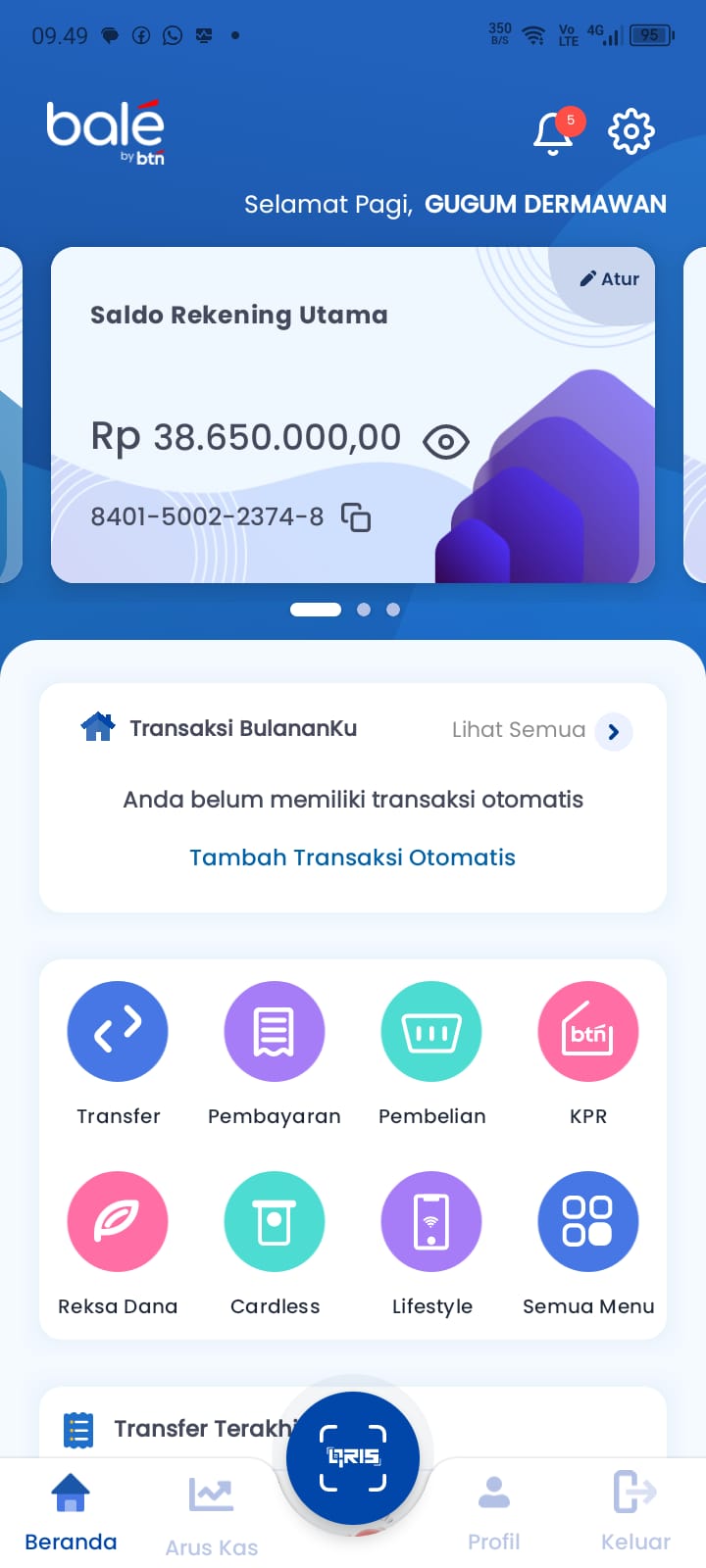View all Transaksi BulananKu via Lihat Semua
This screenshot has width=706, height=1568.
click(x=613, y=731)
